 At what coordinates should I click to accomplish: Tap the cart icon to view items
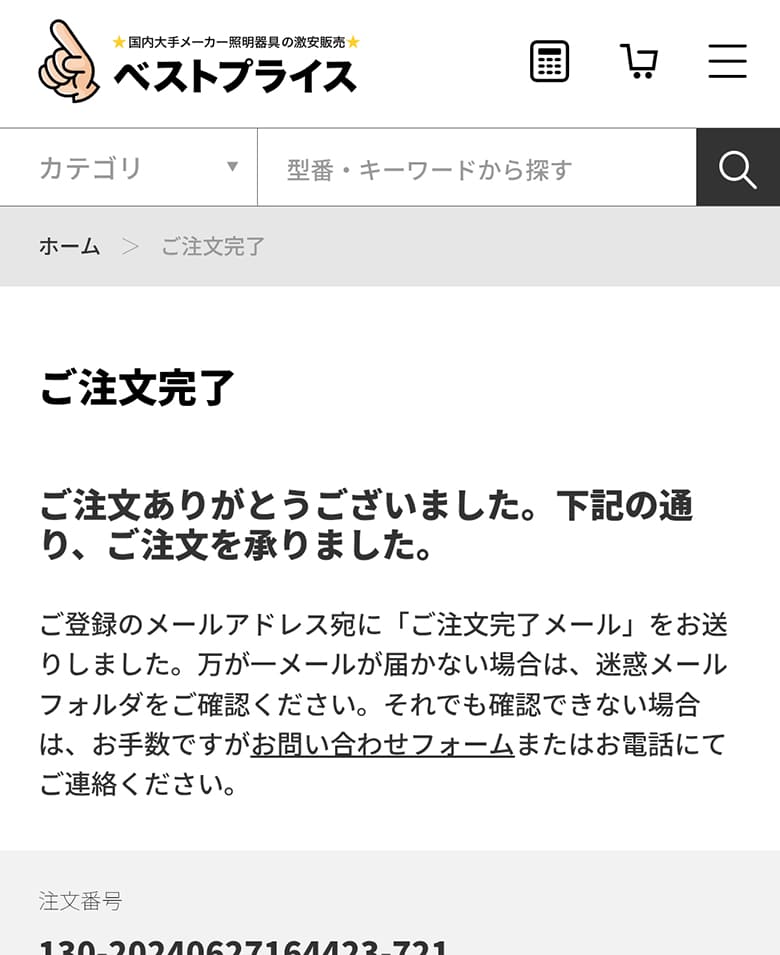click(640, 62)
